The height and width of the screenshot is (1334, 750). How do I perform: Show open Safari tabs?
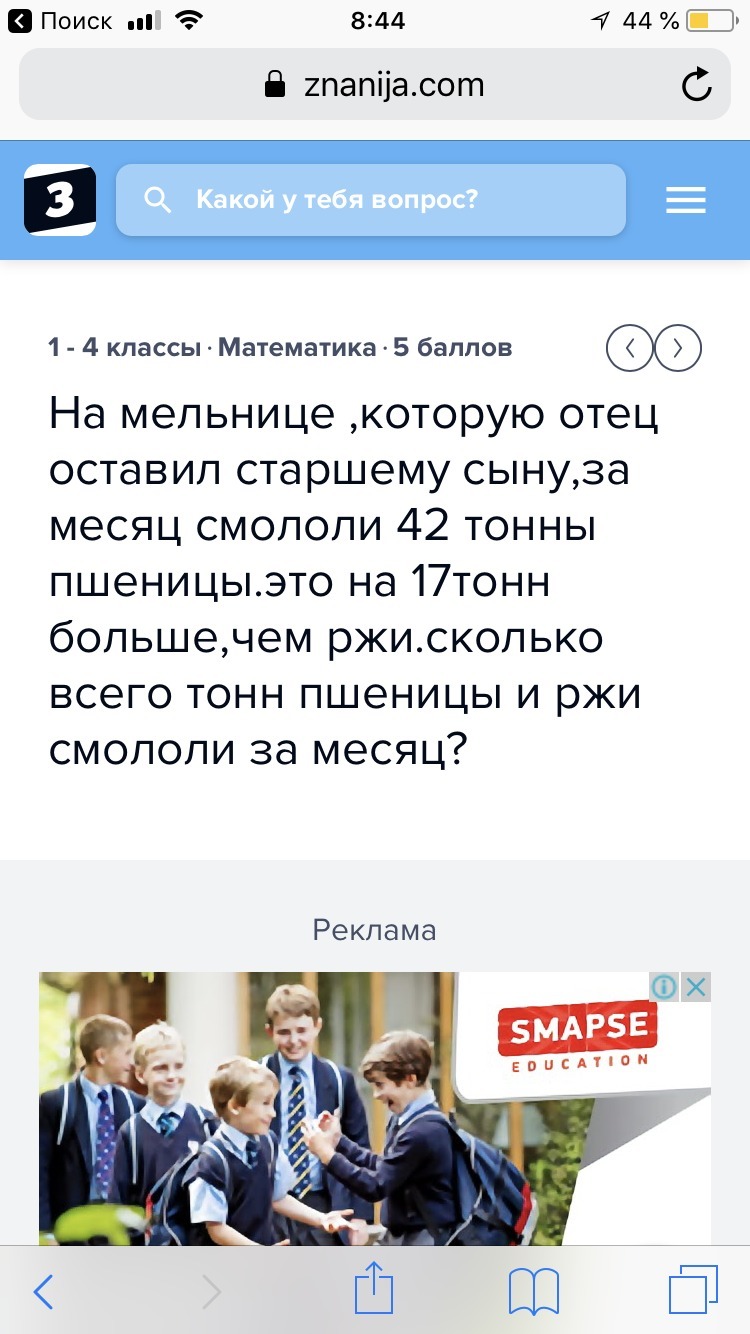coord(692,1292)
